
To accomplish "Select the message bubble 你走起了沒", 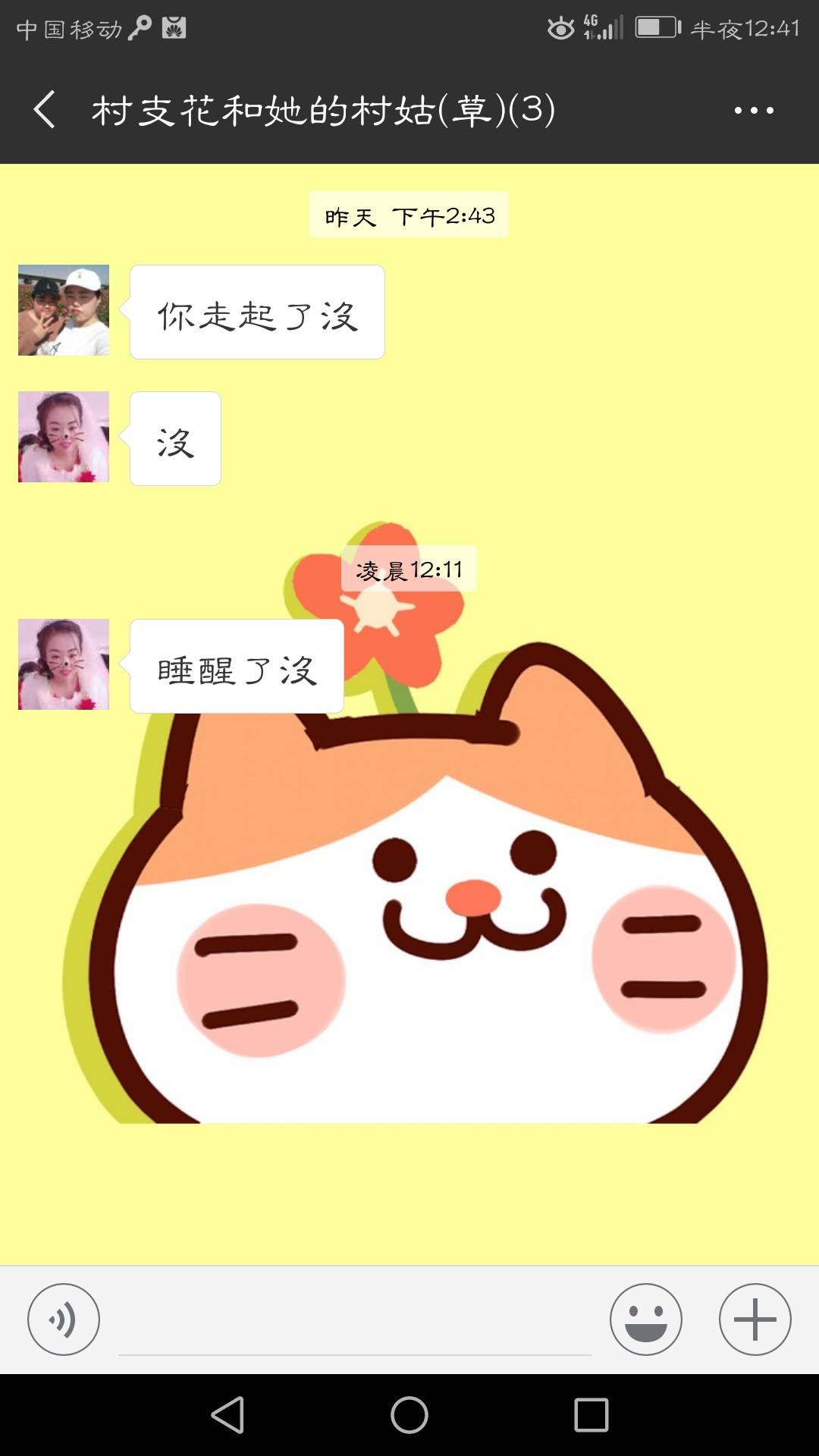I will [256, 311].
